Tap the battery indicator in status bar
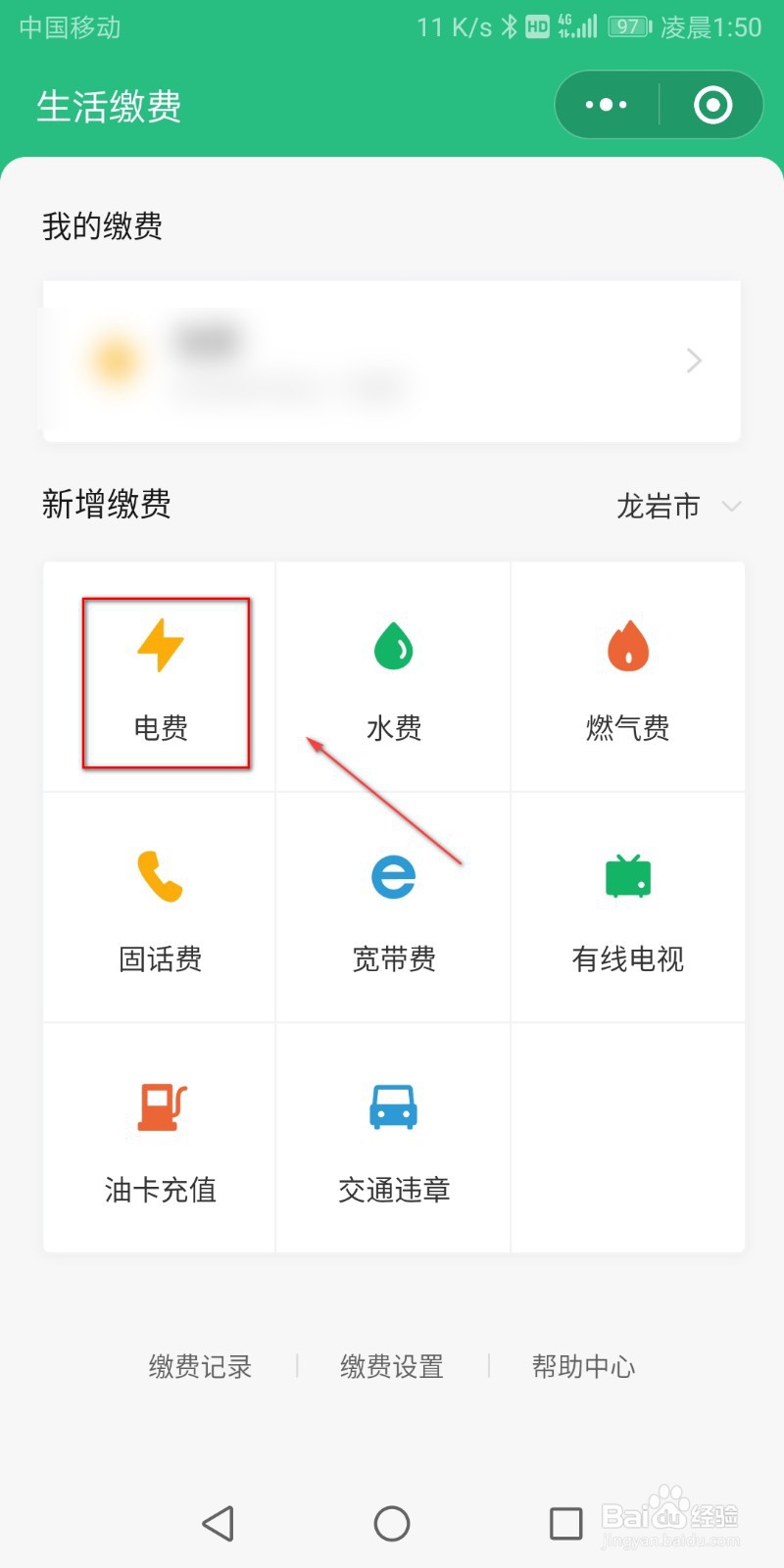 [x=628, y=26]
